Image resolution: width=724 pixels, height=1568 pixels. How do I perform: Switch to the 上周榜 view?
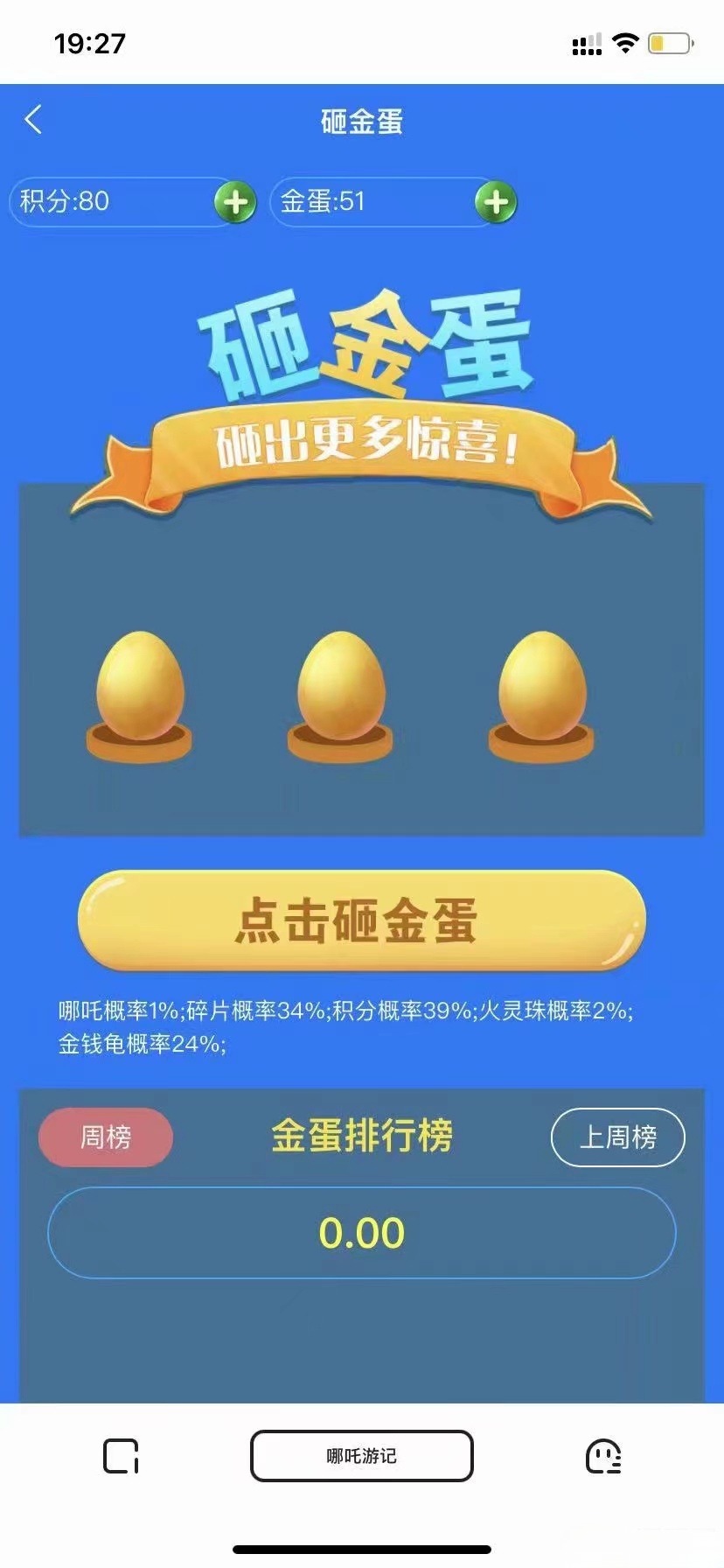click(617, 1137)
